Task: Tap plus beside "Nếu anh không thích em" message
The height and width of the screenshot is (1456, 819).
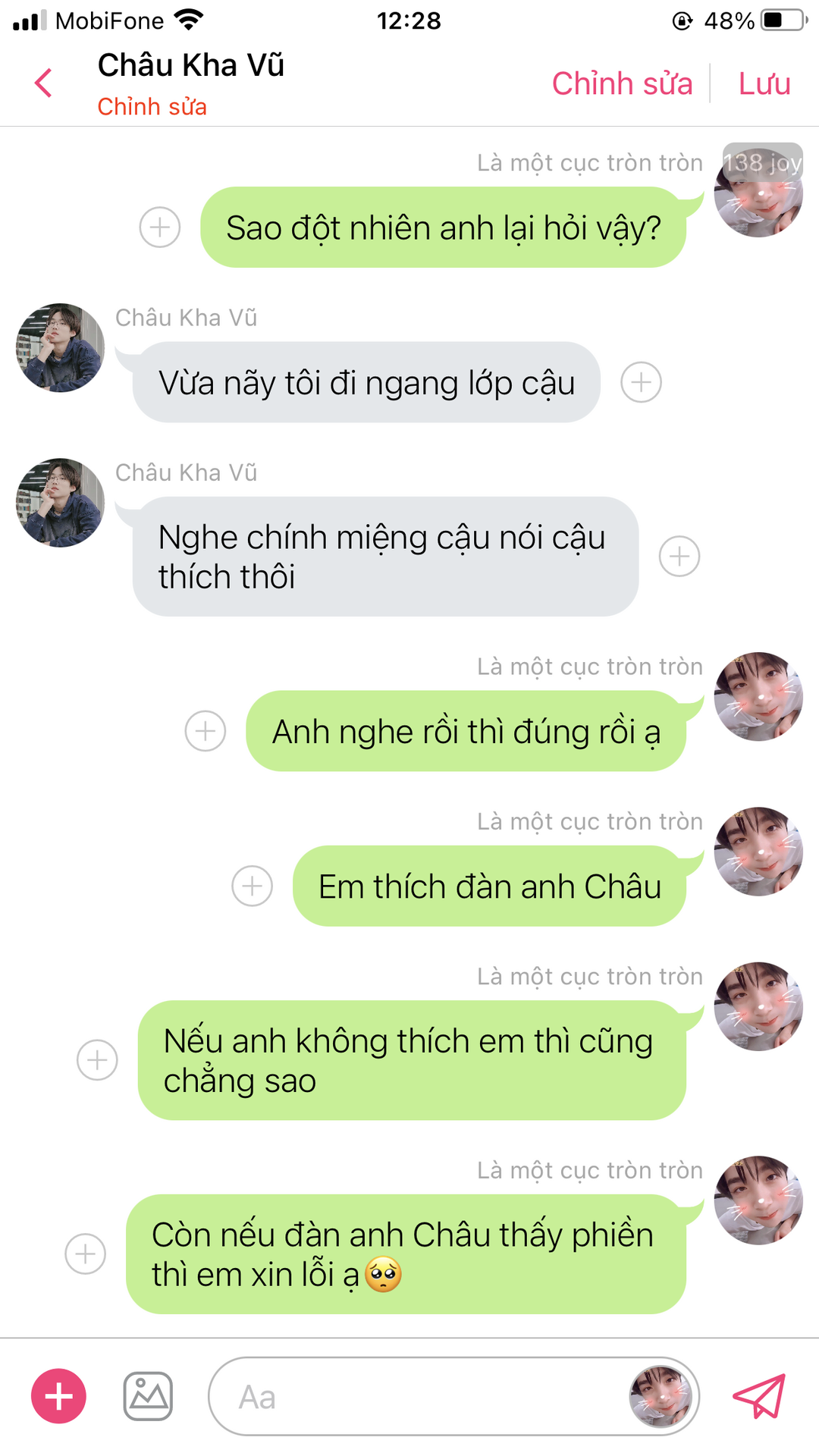Action: (98, 1060)
